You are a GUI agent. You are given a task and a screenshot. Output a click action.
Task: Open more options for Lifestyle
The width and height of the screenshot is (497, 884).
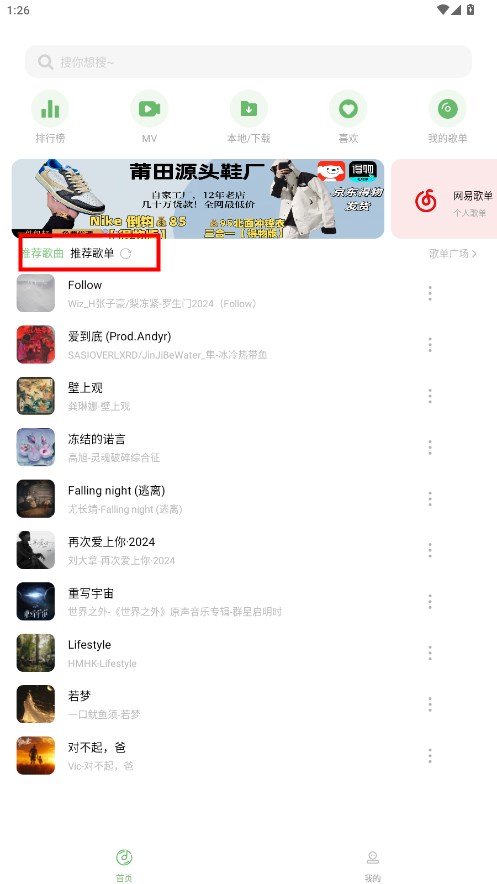click(x=430, y=653)
